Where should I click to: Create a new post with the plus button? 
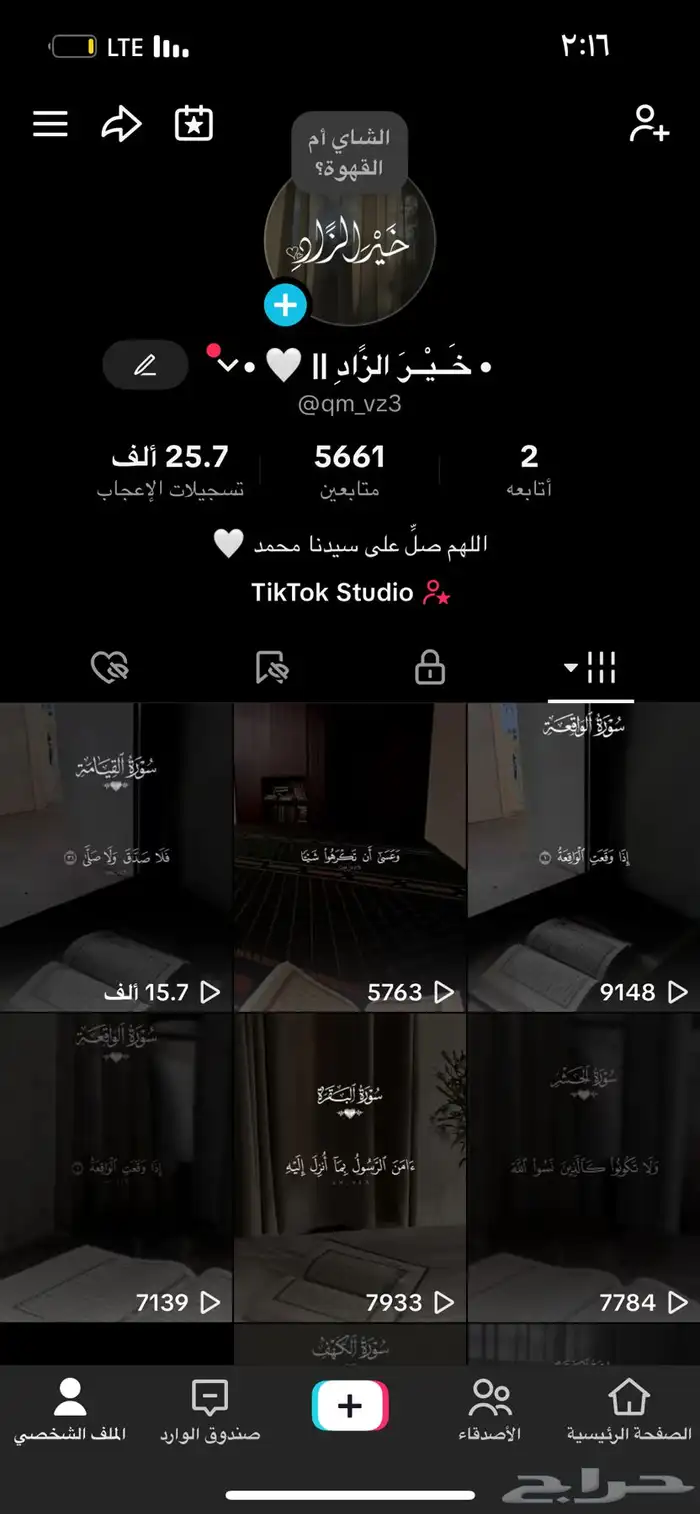350,1406
